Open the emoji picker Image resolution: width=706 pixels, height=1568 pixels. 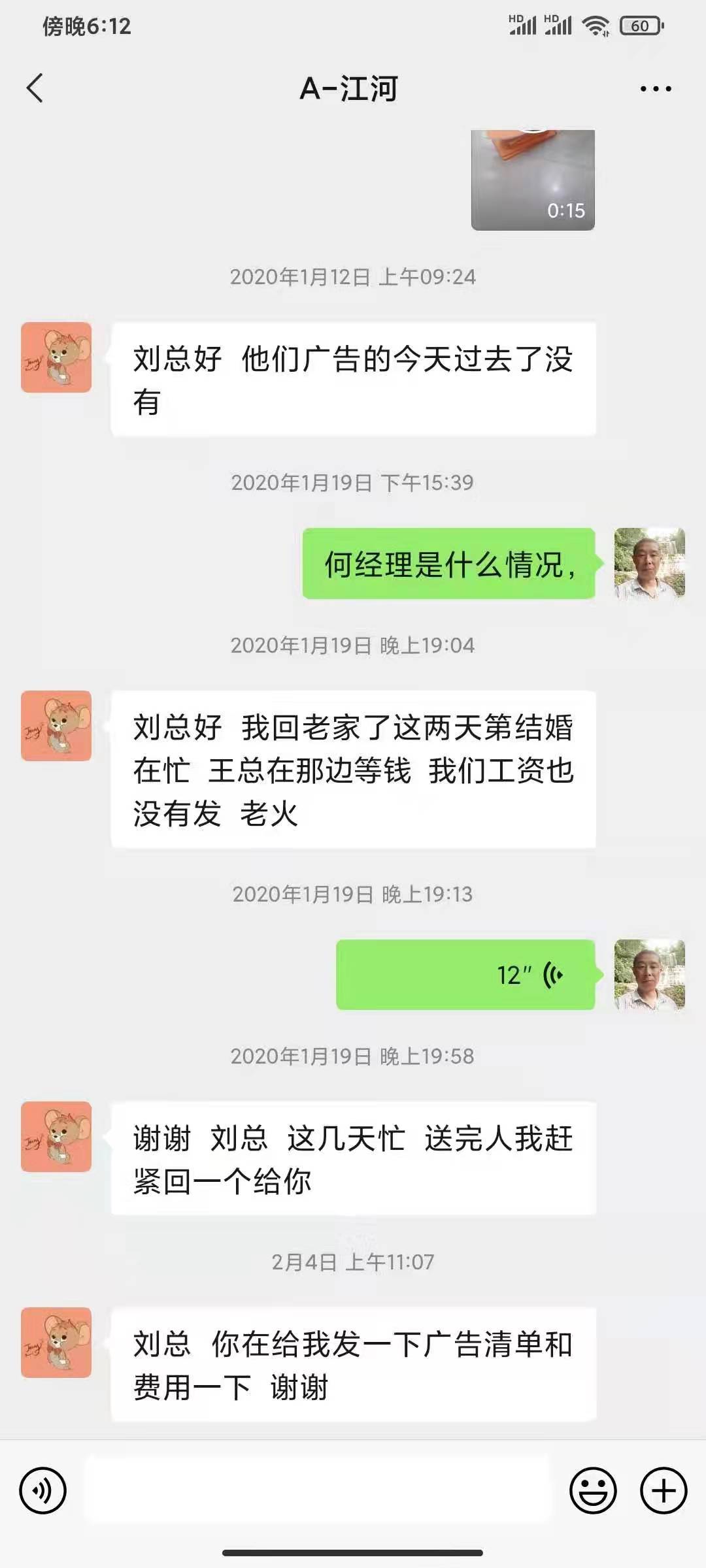[593, 1491]
